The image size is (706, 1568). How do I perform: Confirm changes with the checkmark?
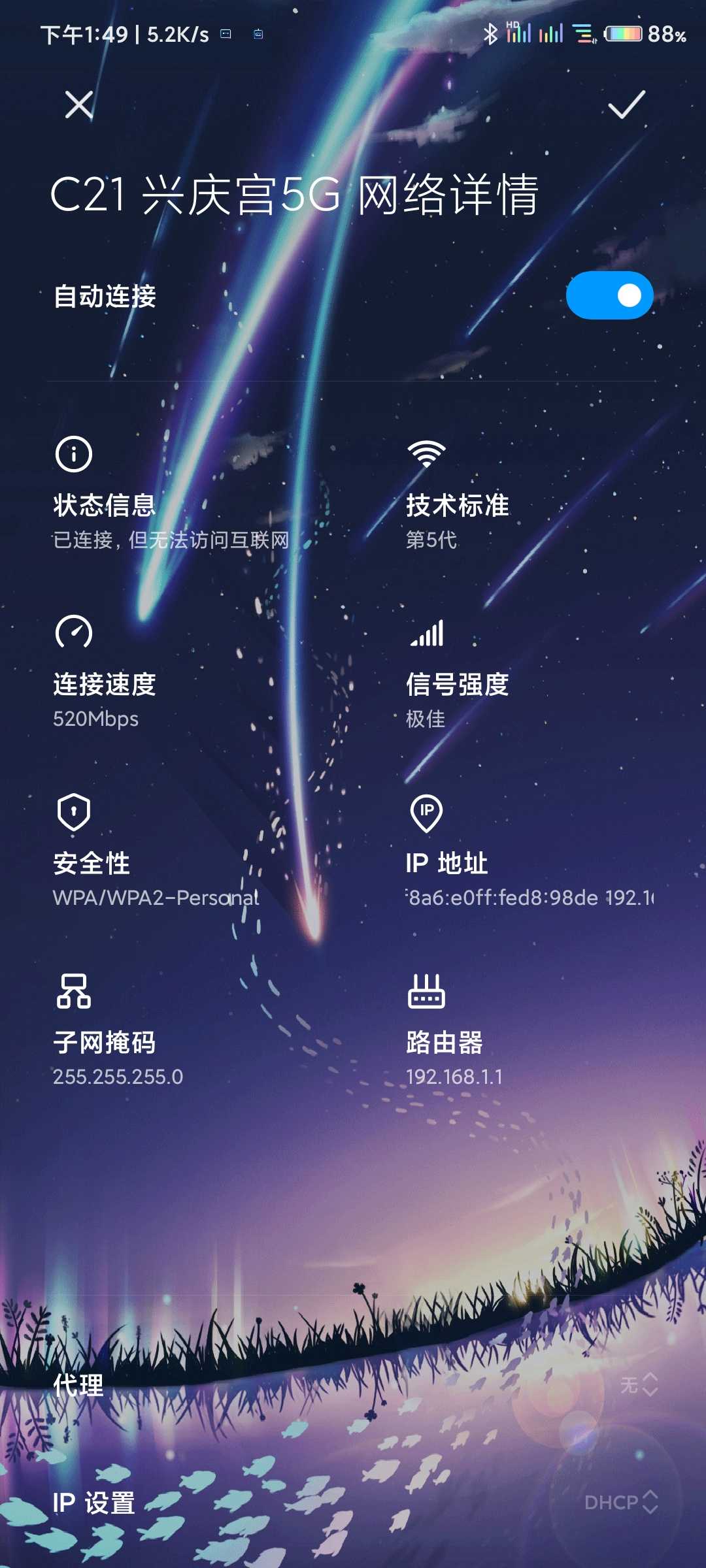626,105
